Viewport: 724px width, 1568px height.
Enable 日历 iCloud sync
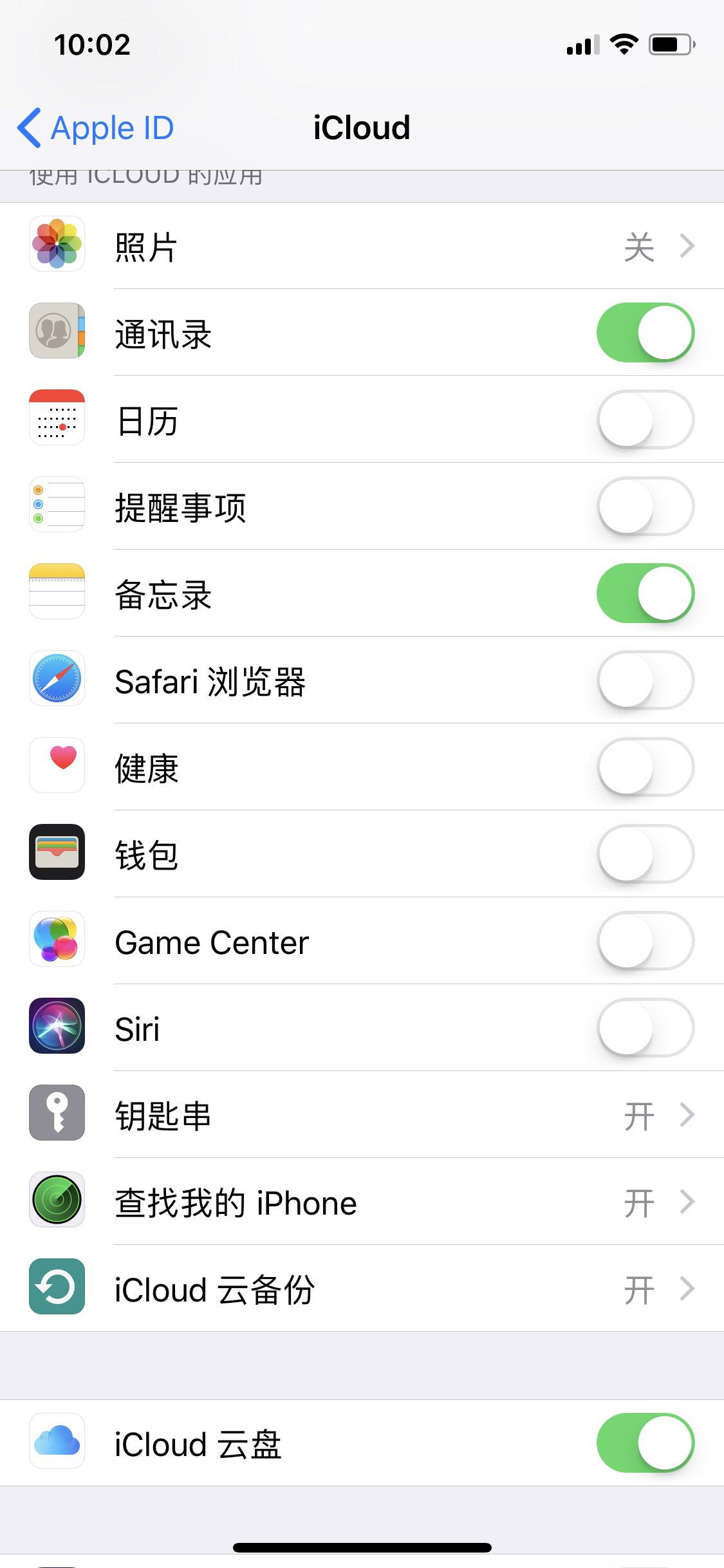645,420
